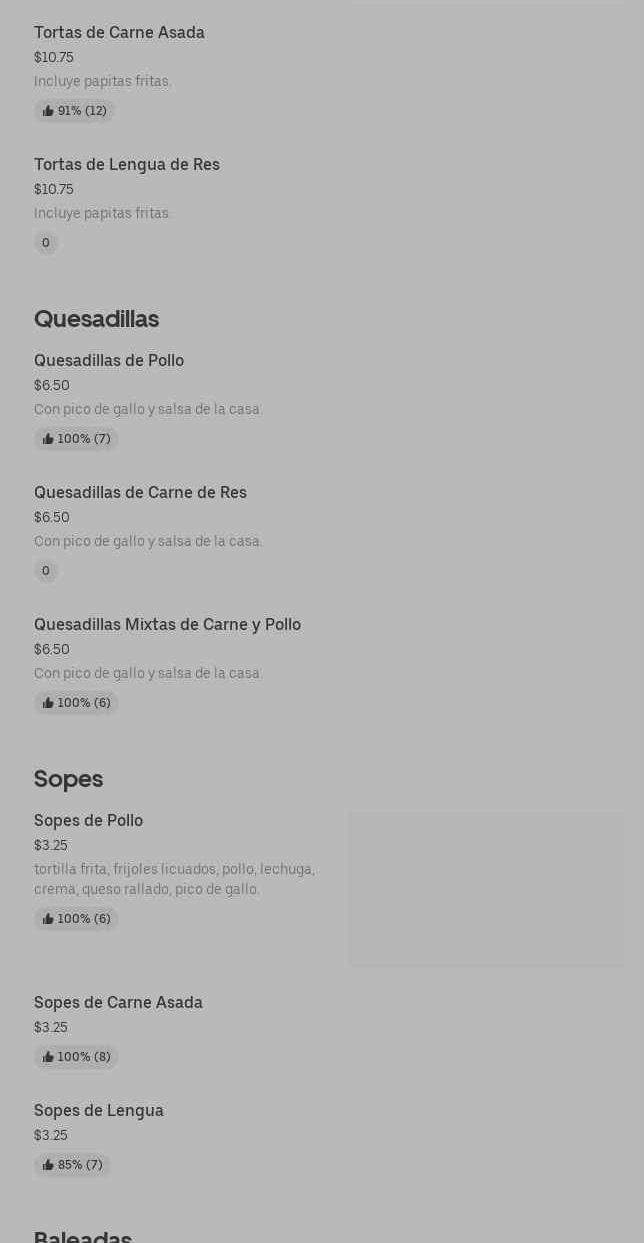Select Tortas de Lengua de Res
Screen dimensions: 644x1243
pos(127,165)
